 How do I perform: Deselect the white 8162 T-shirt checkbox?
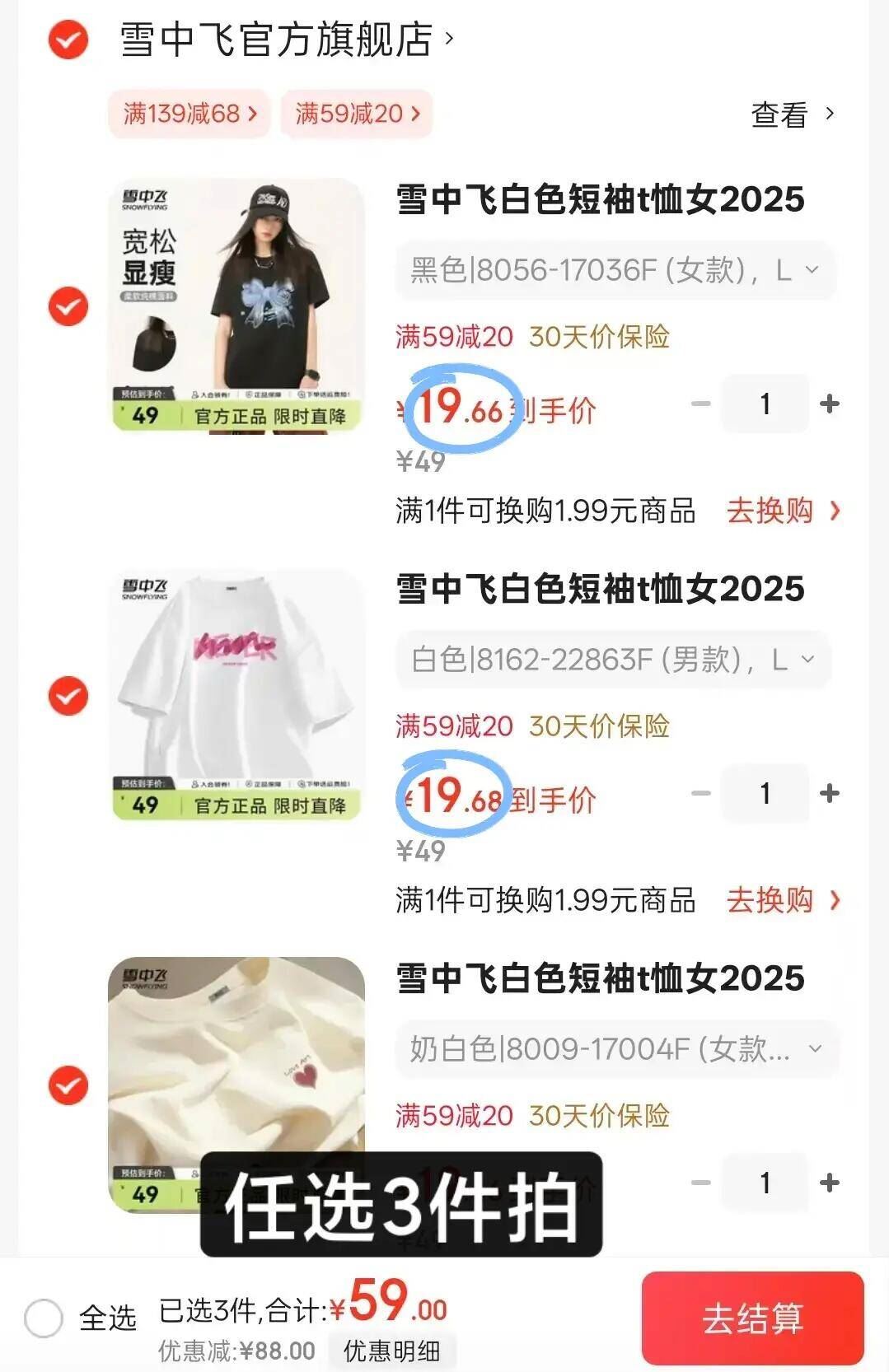67,696
